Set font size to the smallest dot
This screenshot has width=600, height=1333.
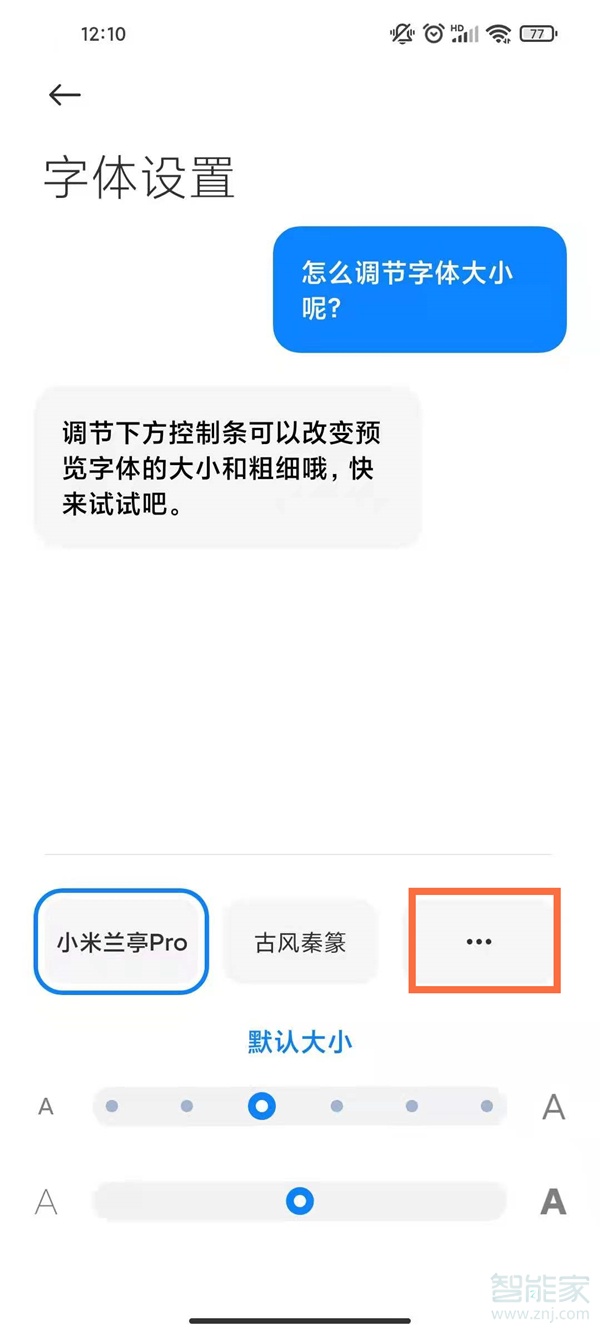pos(112,1106)
